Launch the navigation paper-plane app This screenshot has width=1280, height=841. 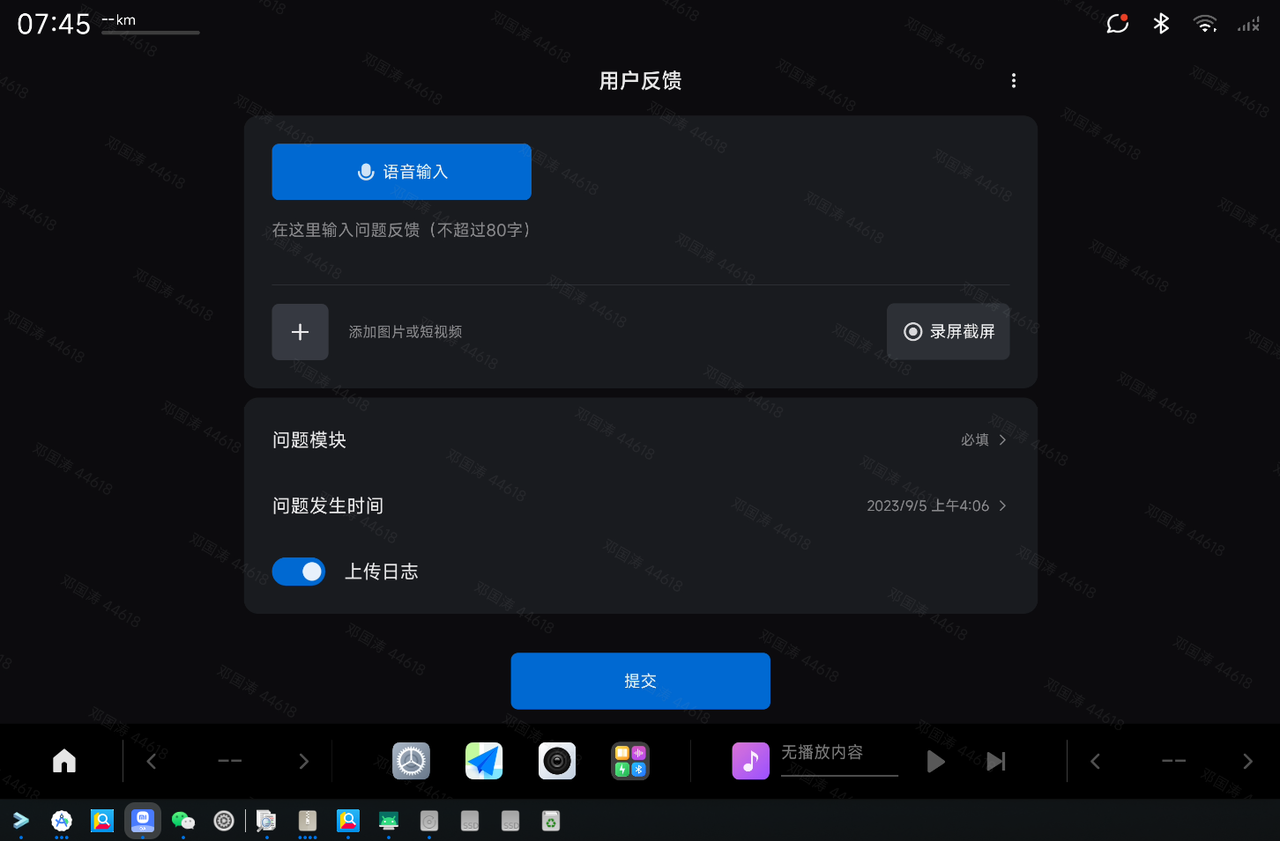(484, 761)
